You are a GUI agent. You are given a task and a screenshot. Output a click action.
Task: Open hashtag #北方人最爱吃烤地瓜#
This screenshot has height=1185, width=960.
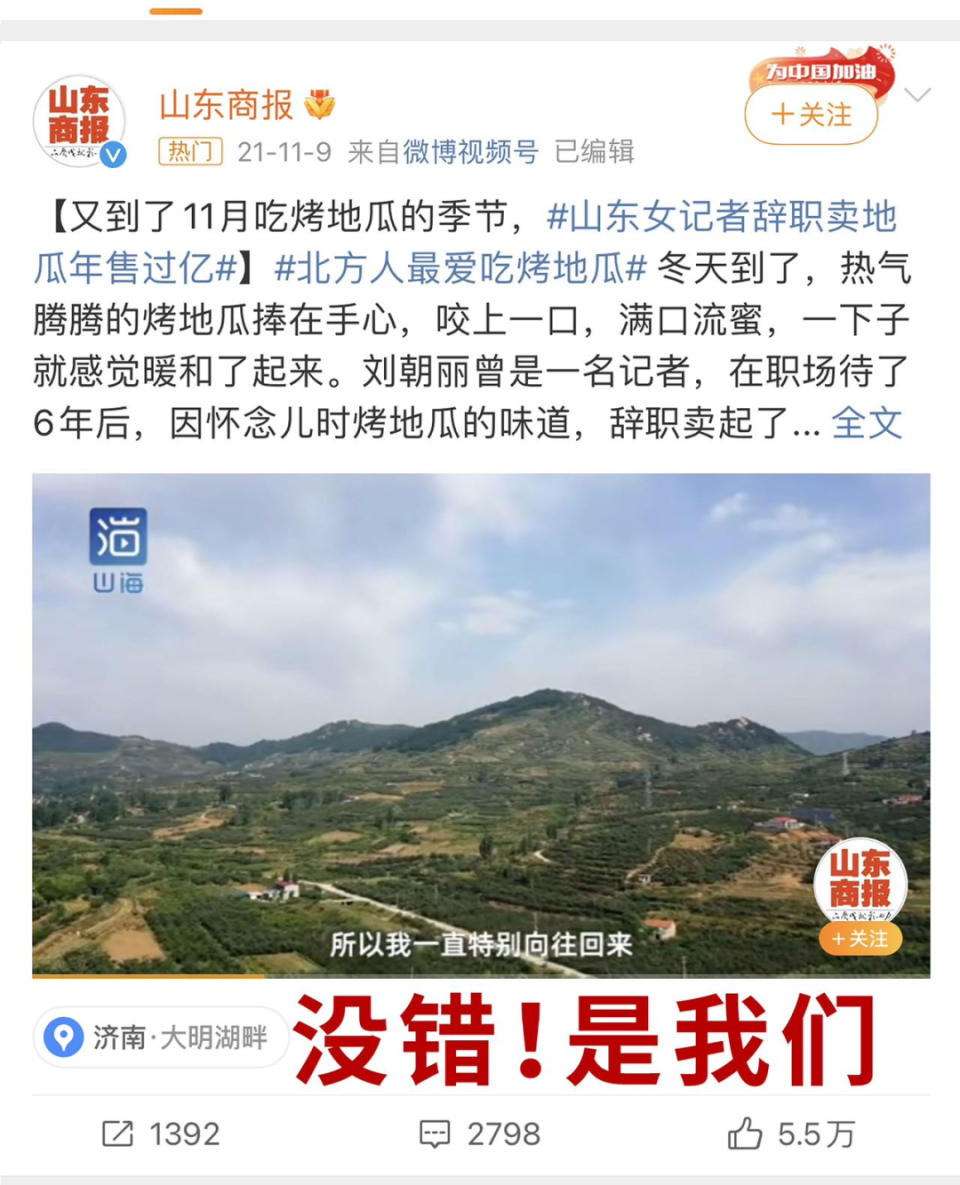point(461,269)
